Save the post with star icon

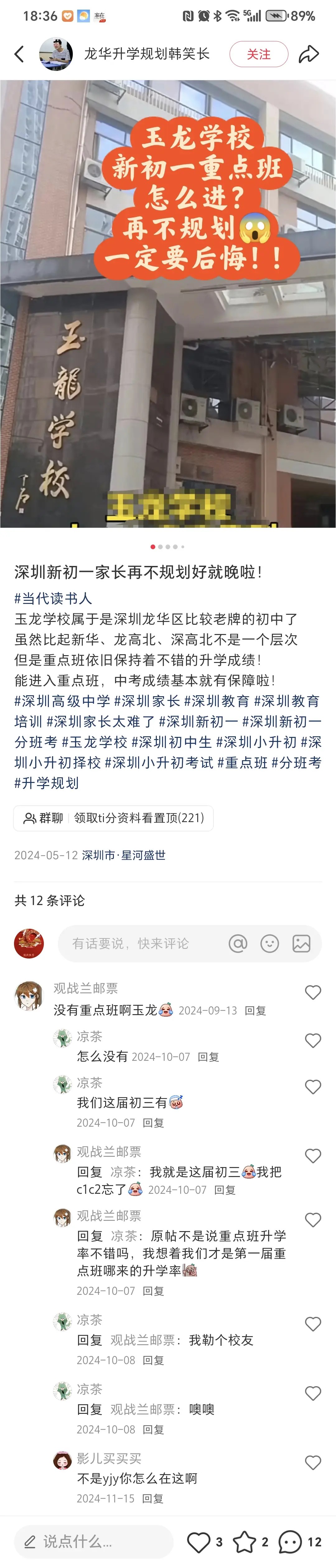pos(245,1542)
